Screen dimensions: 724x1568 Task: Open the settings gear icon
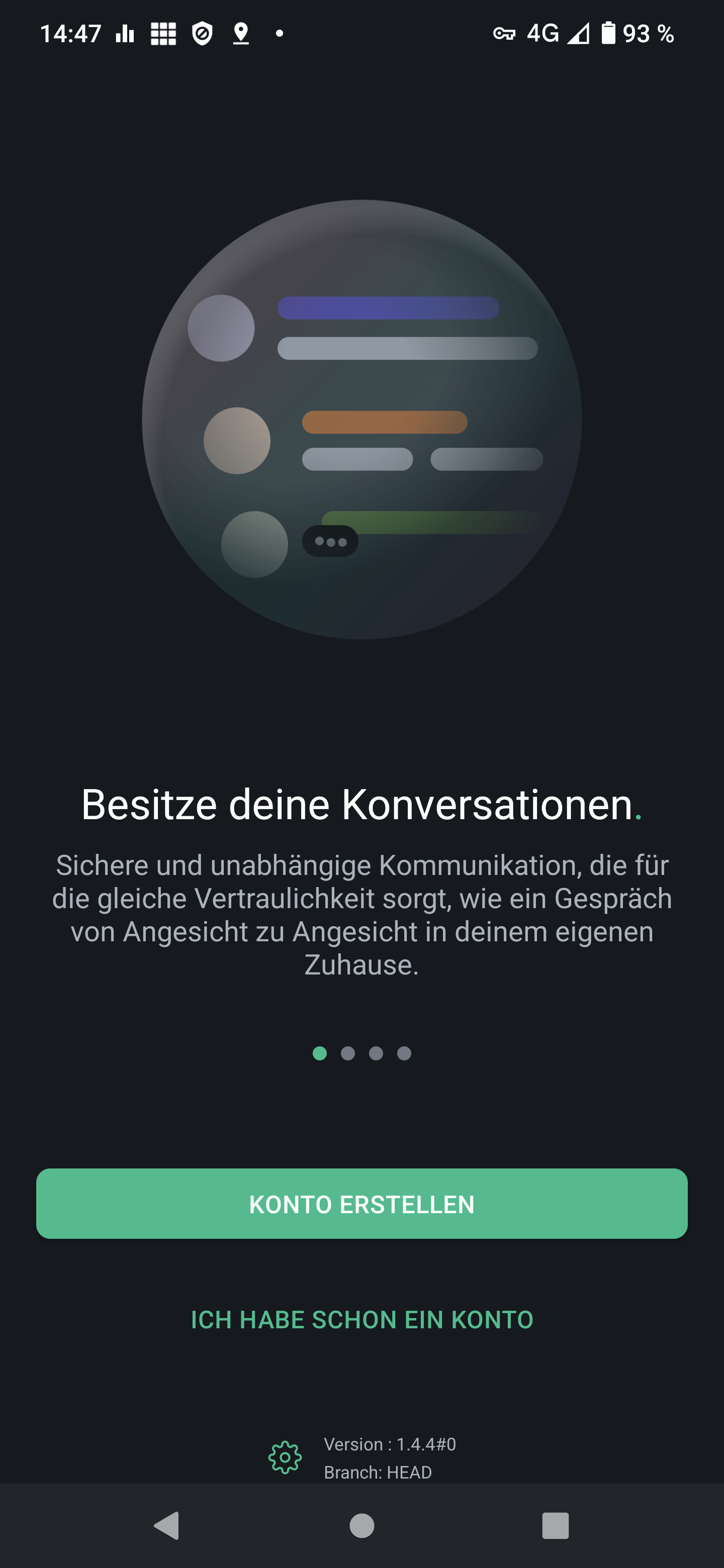285,1458
